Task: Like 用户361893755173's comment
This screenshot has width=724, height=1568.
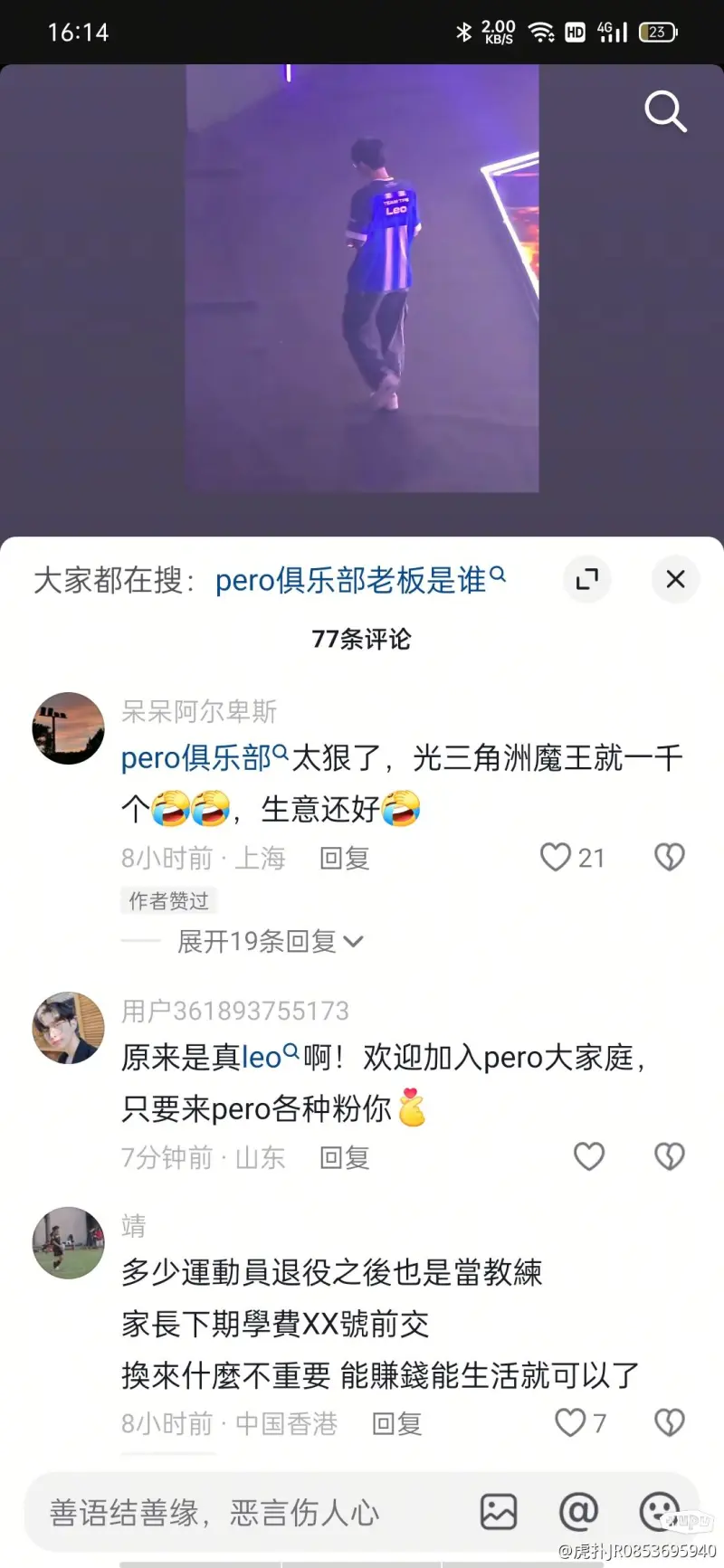Action: point(589,1156)
